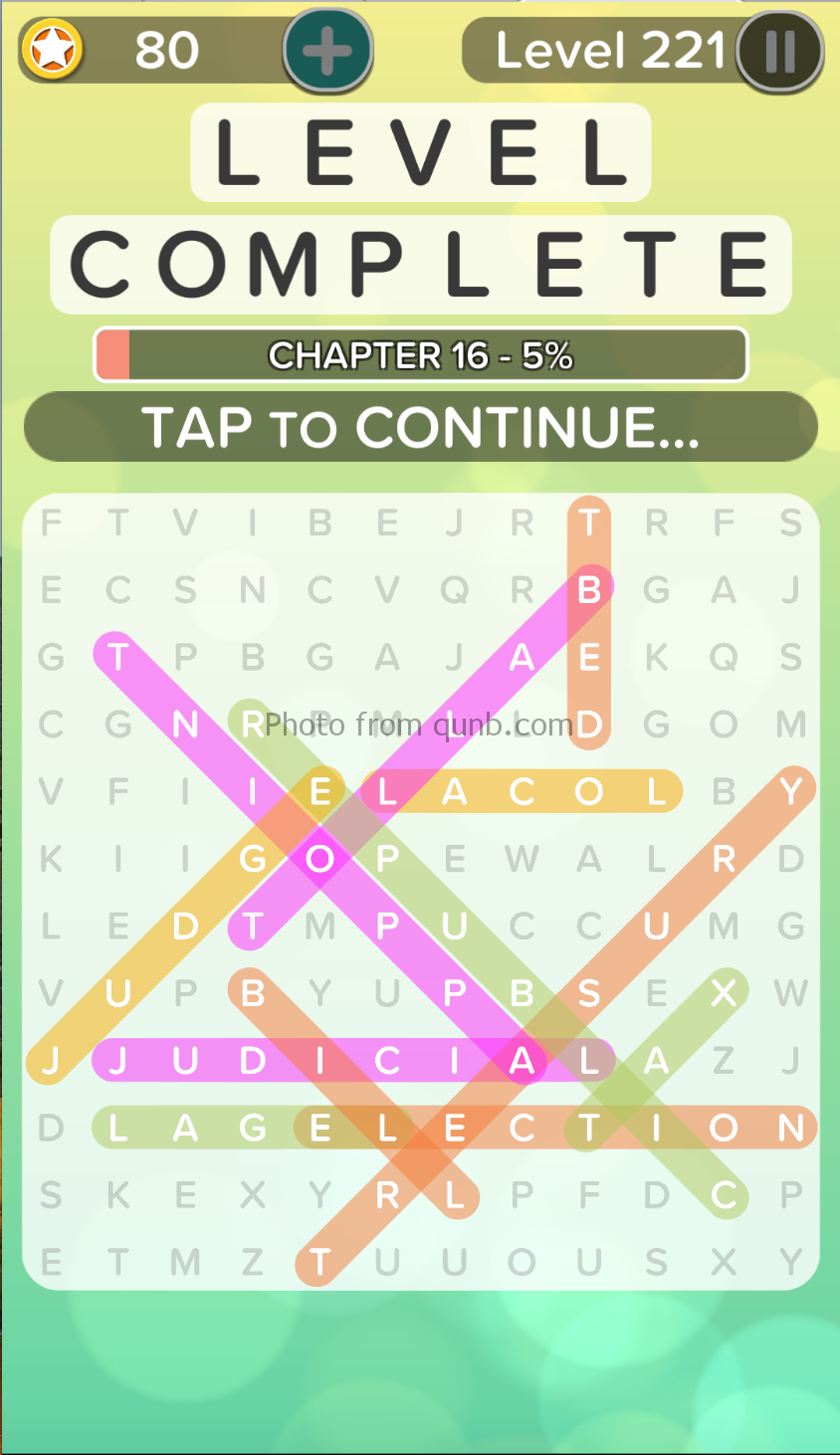Pause the game

point(779,51)
